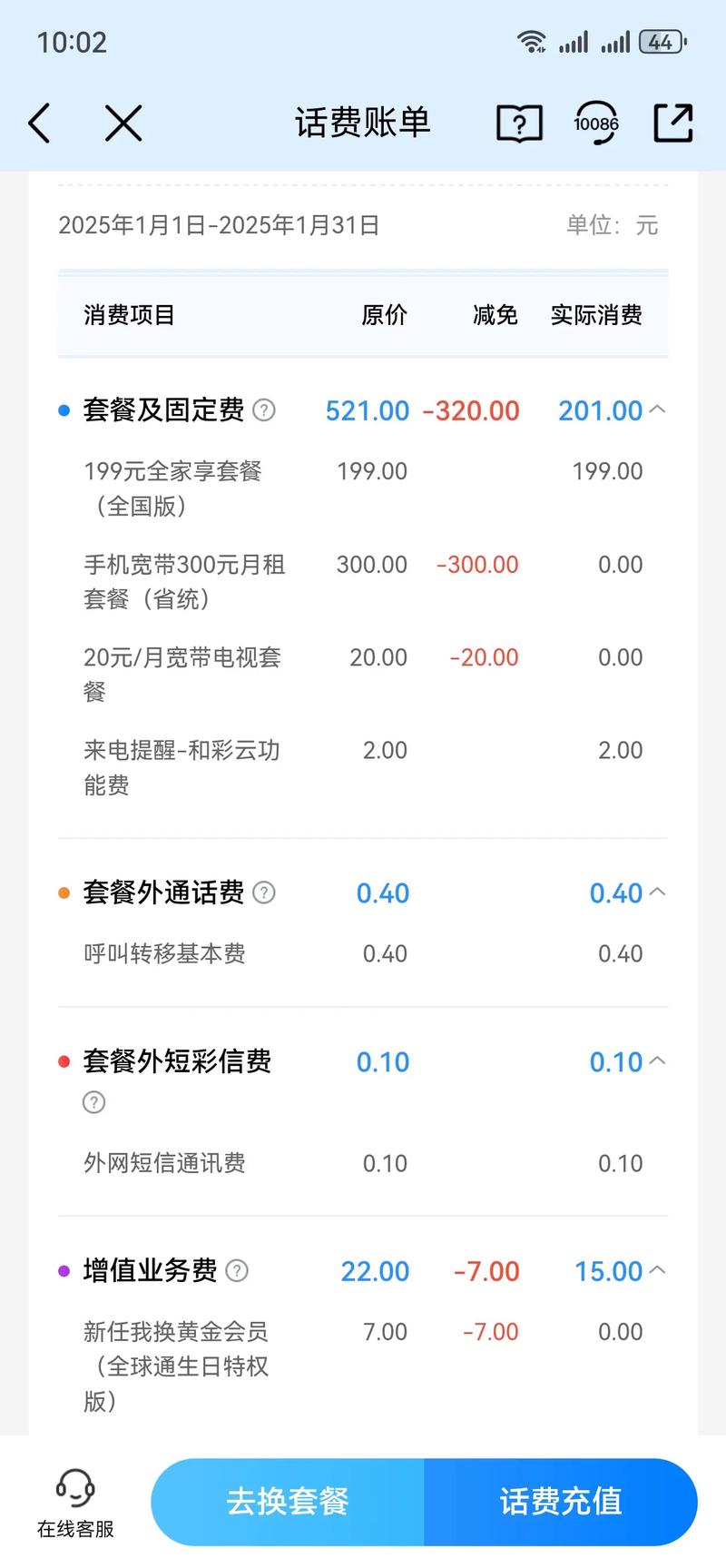The width and height of the screenshot is (726, 1568).
Task: Tap the 10086 customer service hotline icon
Action: [596, 123]
